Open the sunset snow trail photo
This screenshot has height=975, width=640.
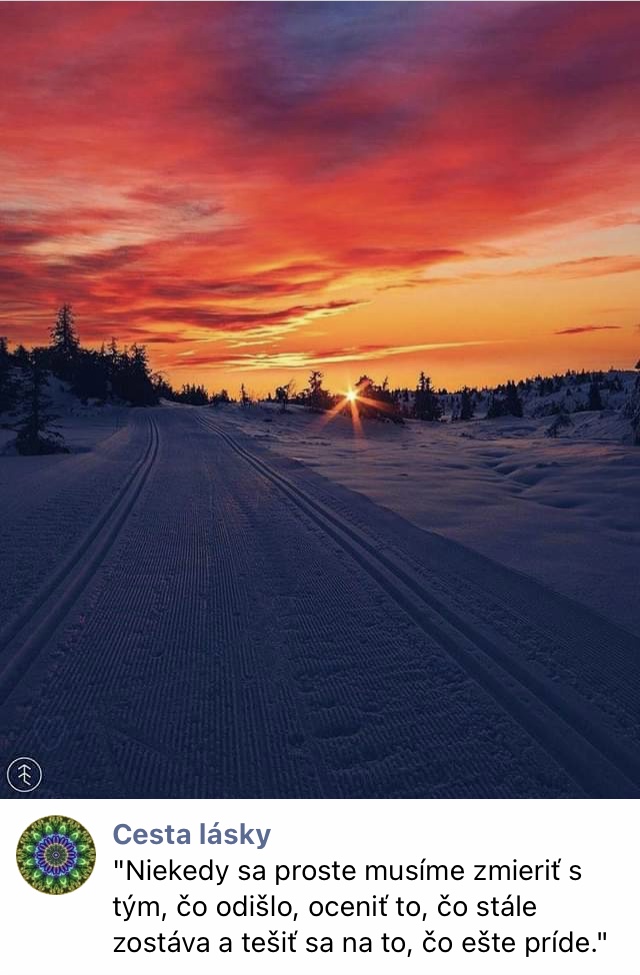click(320, 400)
